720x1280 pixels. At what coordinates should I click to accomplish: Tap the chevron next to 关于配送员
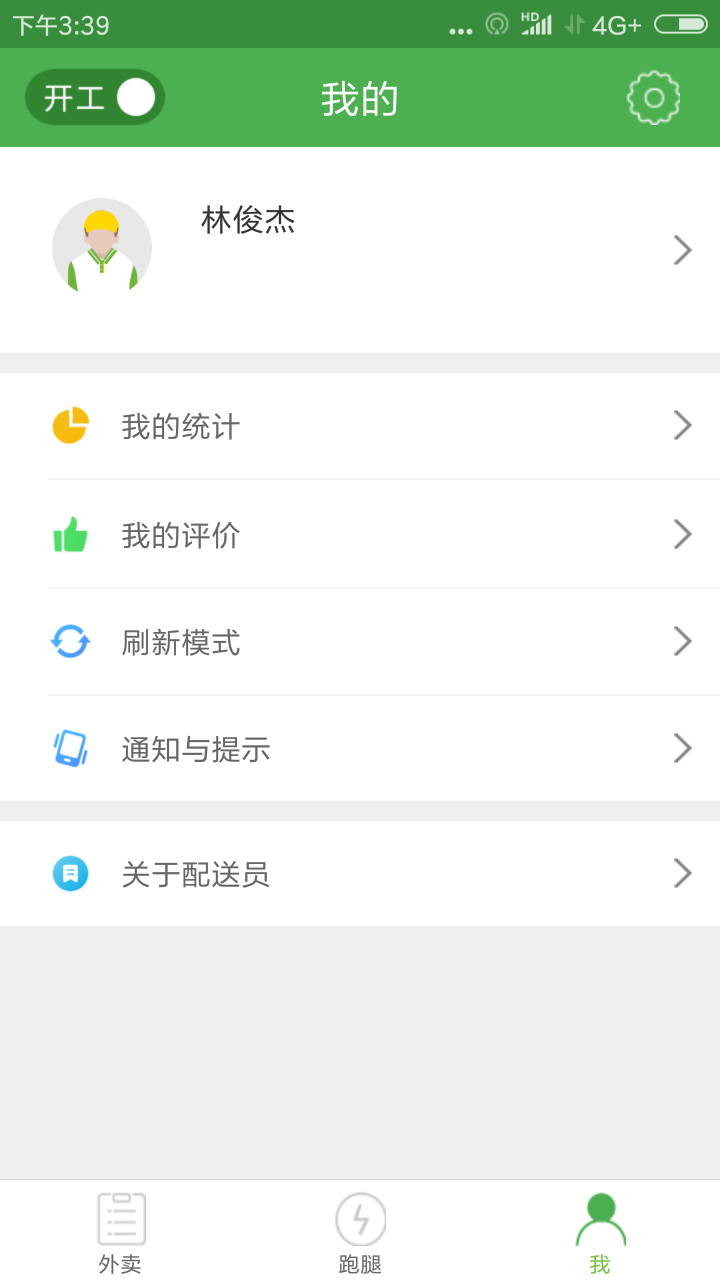[x=682, y=872]
